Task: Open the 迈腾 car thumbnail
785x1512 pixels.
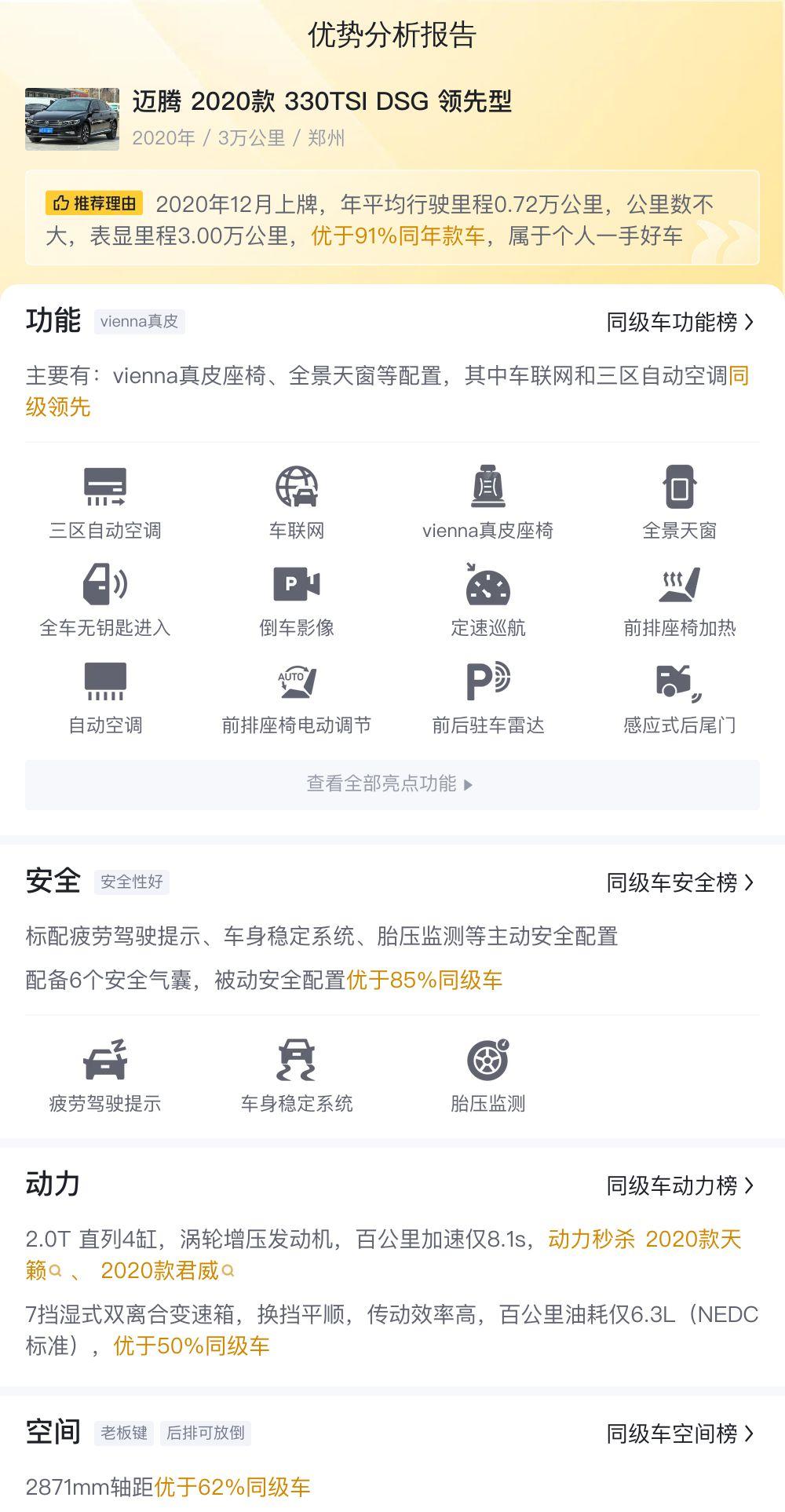Action: pyautogui.click(x=72, y=119)
